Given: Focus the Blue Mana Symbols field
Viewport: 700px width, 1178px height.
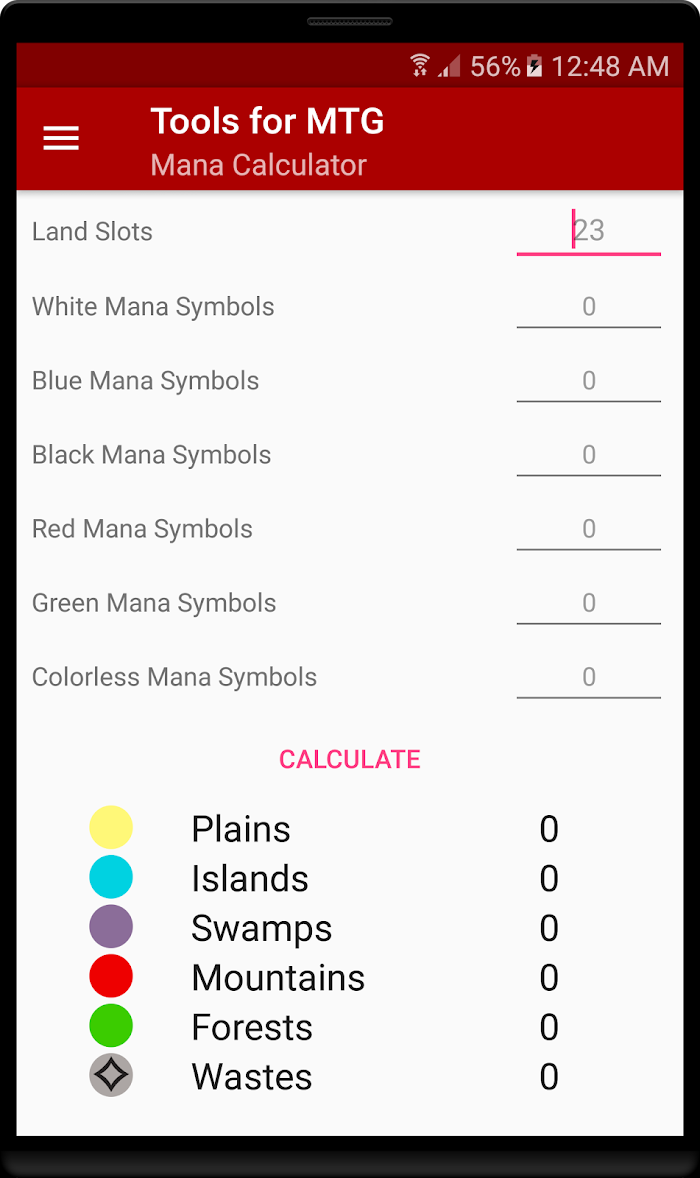Looking at the screenshot, I should pyautogui.click(x=589, y=380).
